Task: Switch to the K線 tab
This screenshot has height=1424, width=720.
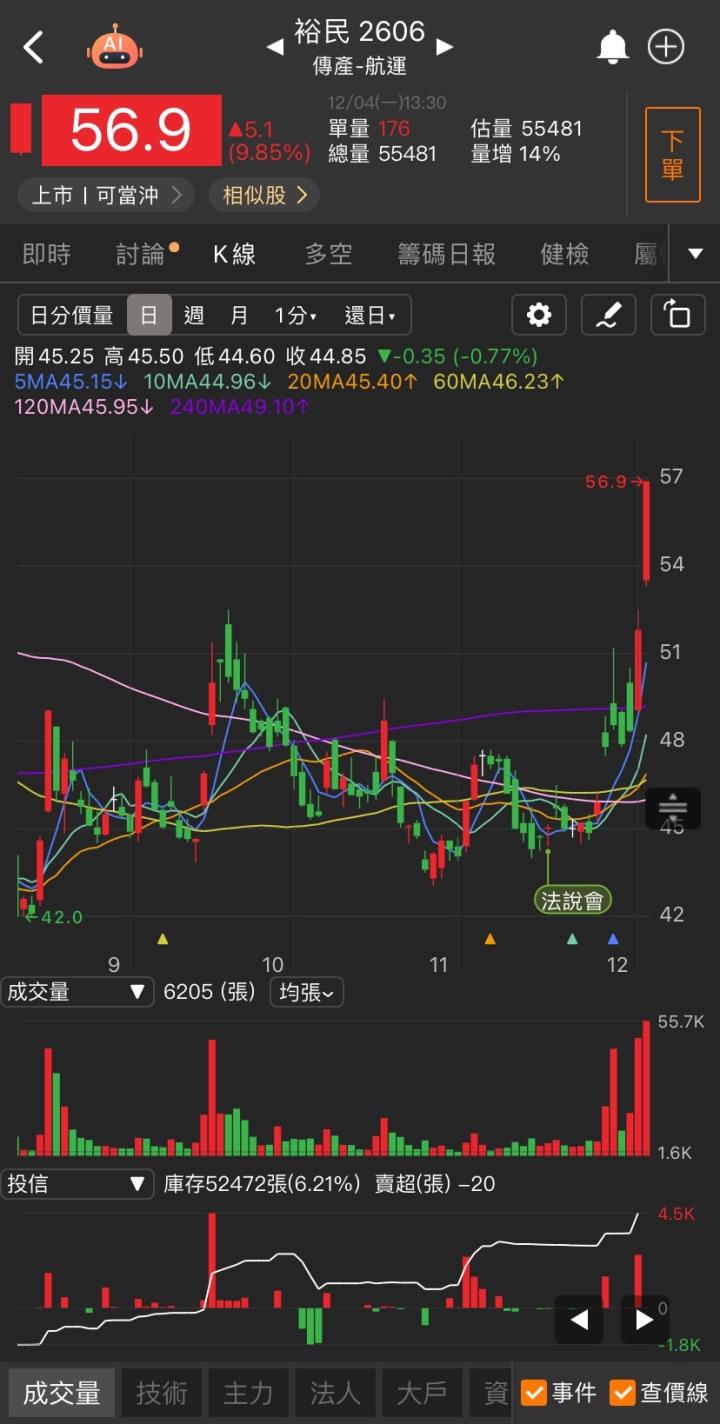Action: pos(233,254)
